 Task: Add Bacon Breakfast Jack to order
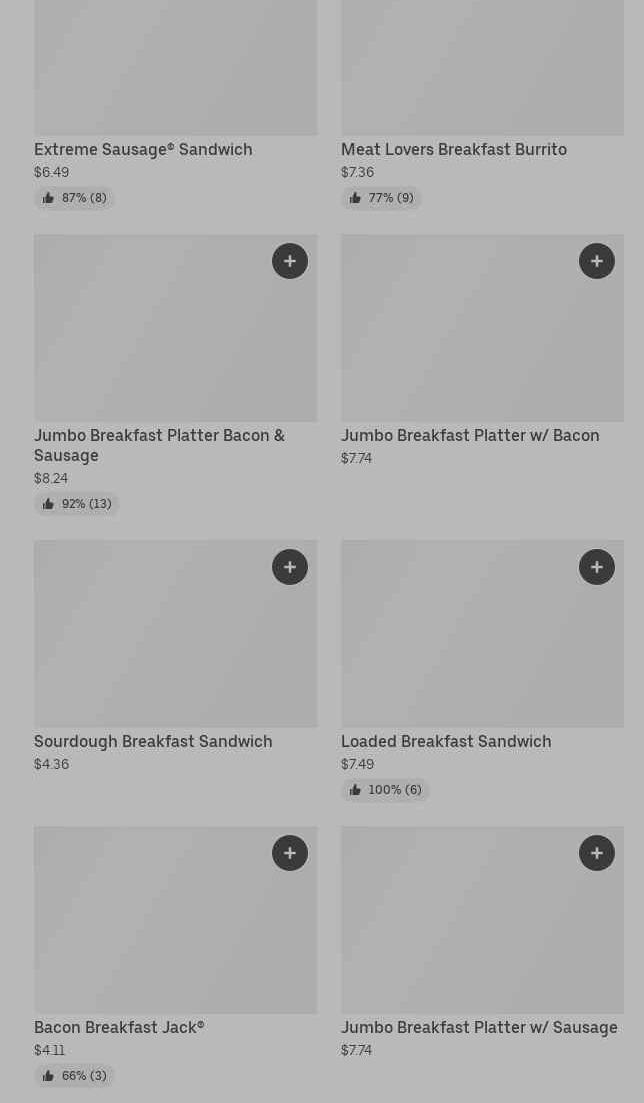(290, 853)
